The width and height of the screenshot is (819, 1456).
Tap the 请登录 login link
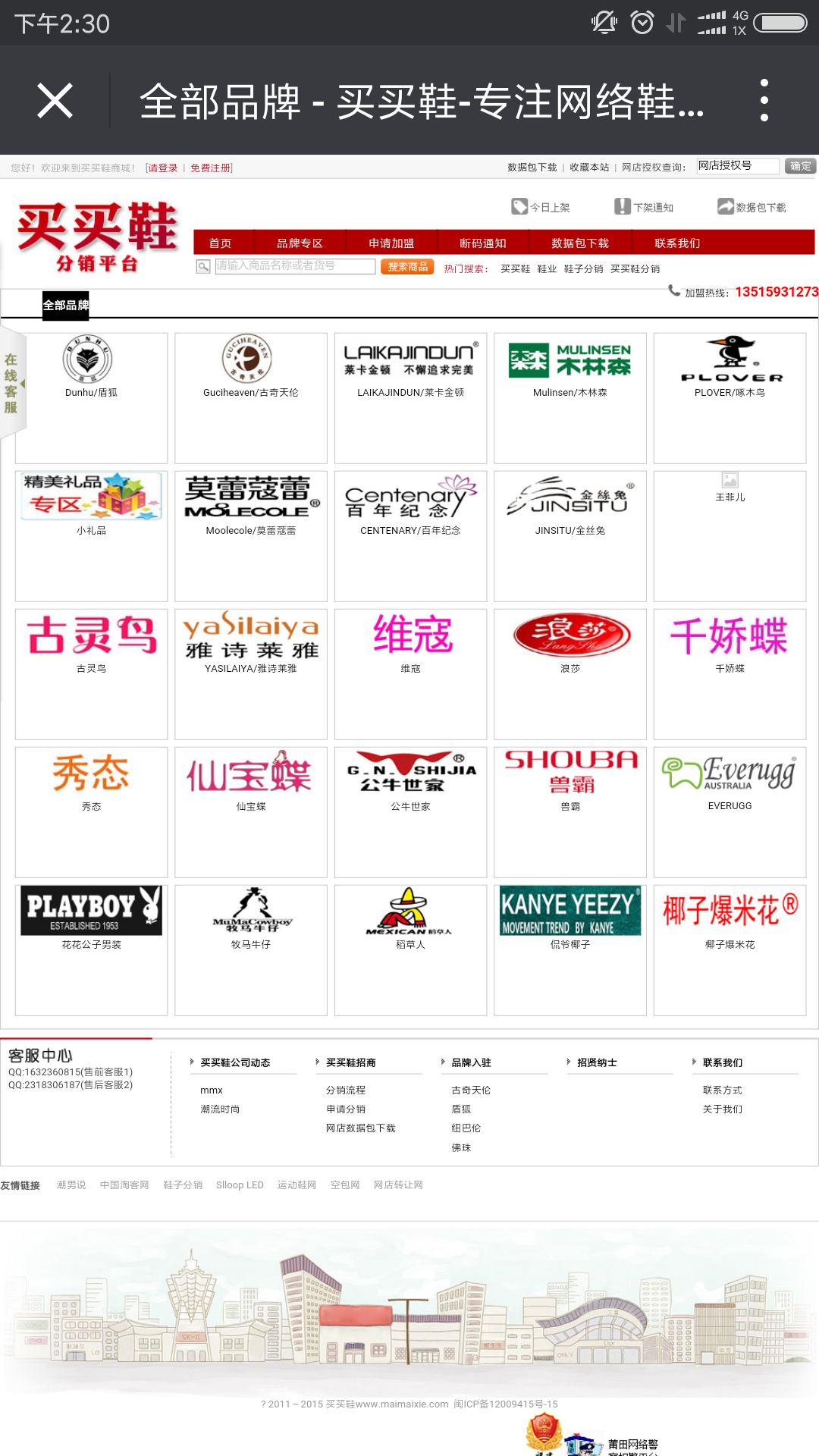click(x=162, y=168)
